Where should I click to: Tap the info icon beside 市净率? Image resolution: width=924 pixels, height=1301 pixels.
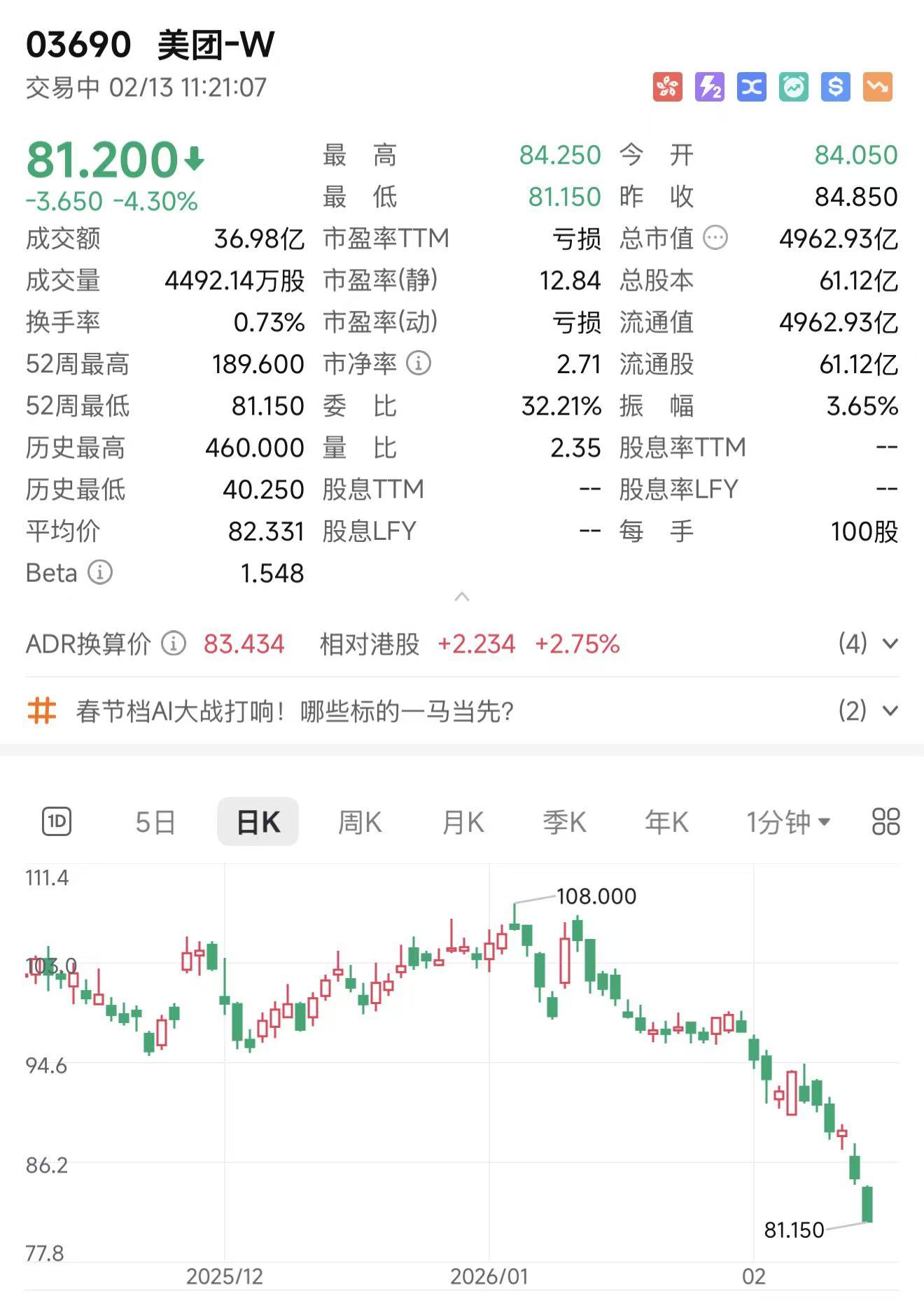pos(419,363)
